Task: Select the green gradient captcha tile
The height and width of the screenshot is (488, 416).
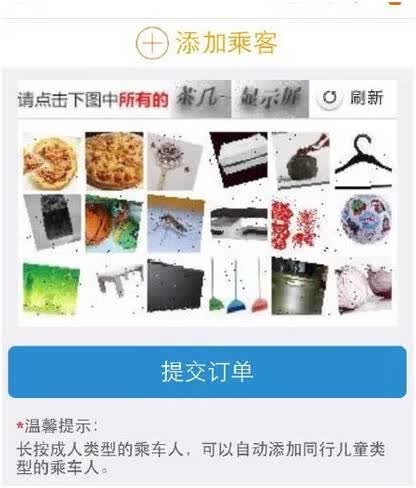Action: 52,286
